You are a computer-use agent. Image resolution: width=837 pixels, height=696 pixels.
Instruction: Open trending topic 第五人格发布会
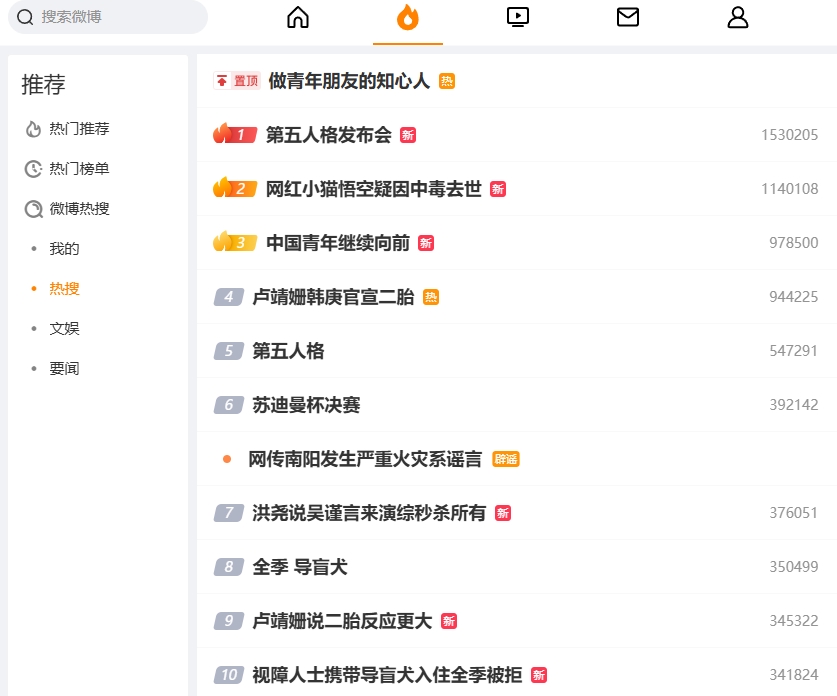pos(329,135)
